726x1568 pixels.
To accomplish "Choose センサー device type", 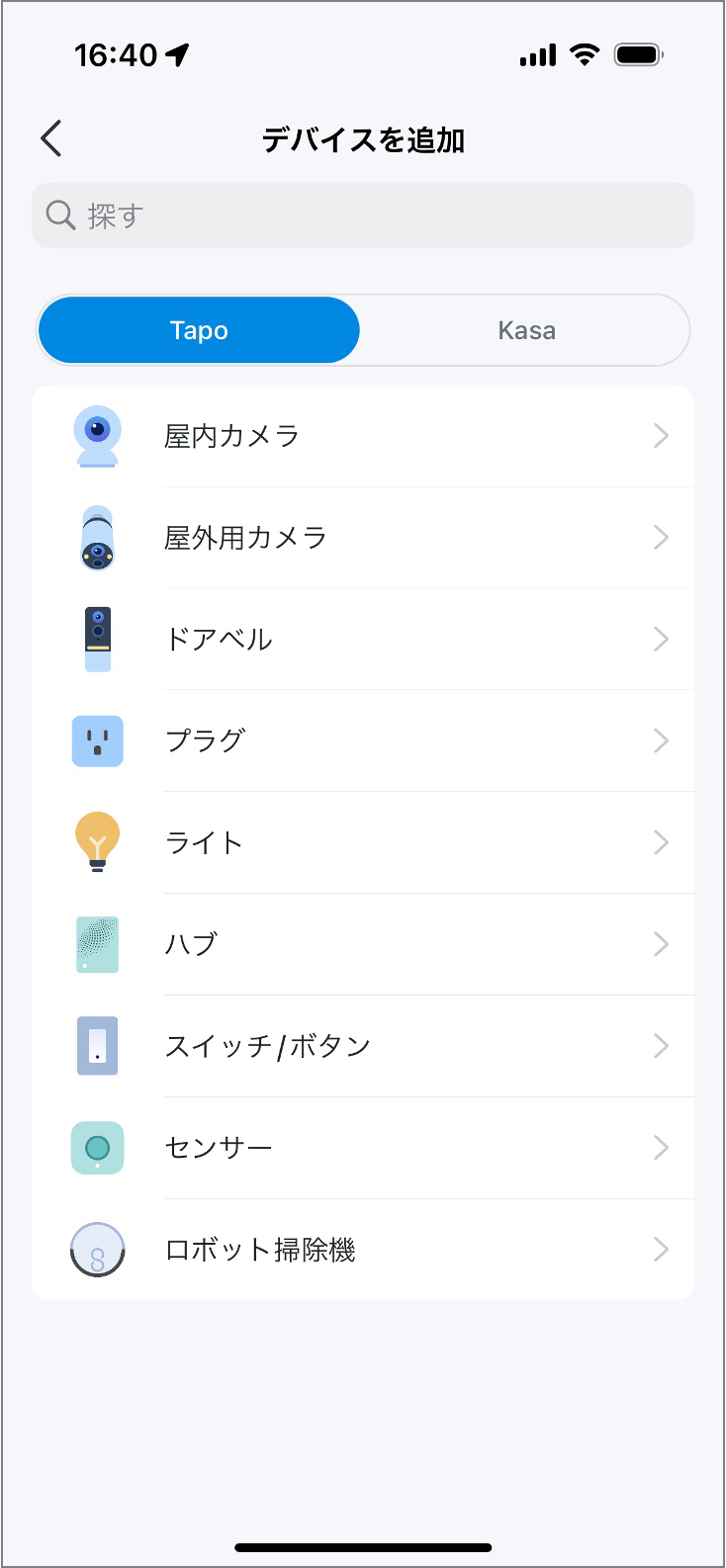I will click(x=363, y=1148).
